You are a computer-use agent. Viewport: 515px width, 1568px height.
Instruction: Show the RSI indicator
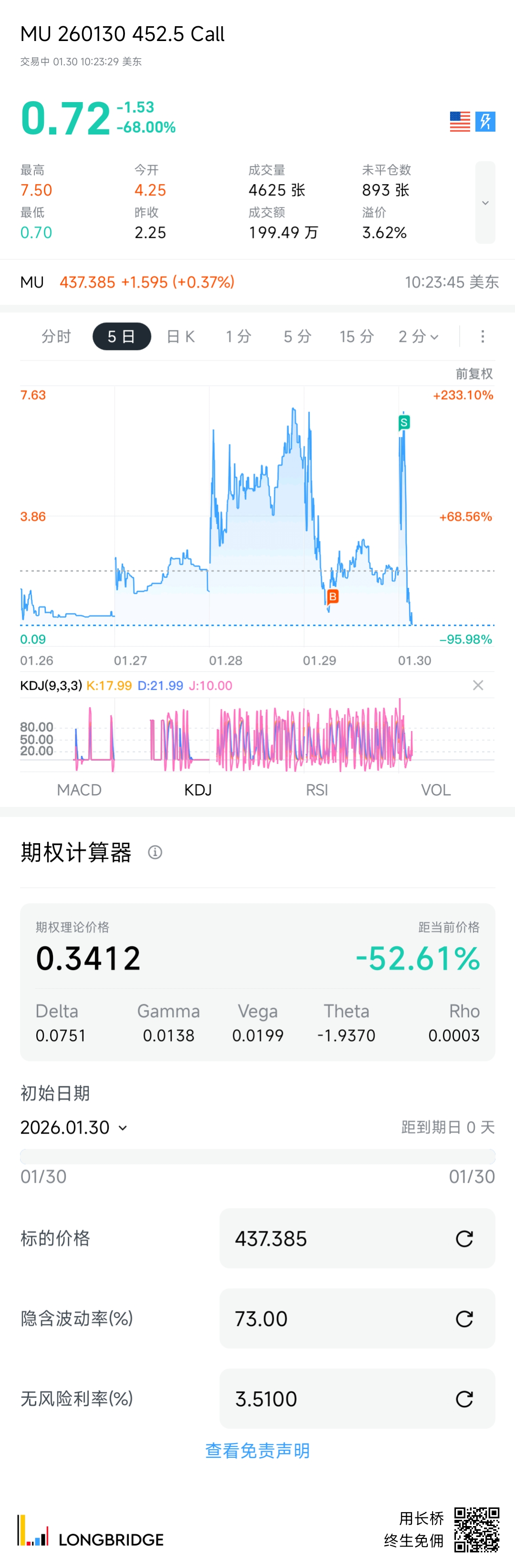coord(317,789)
